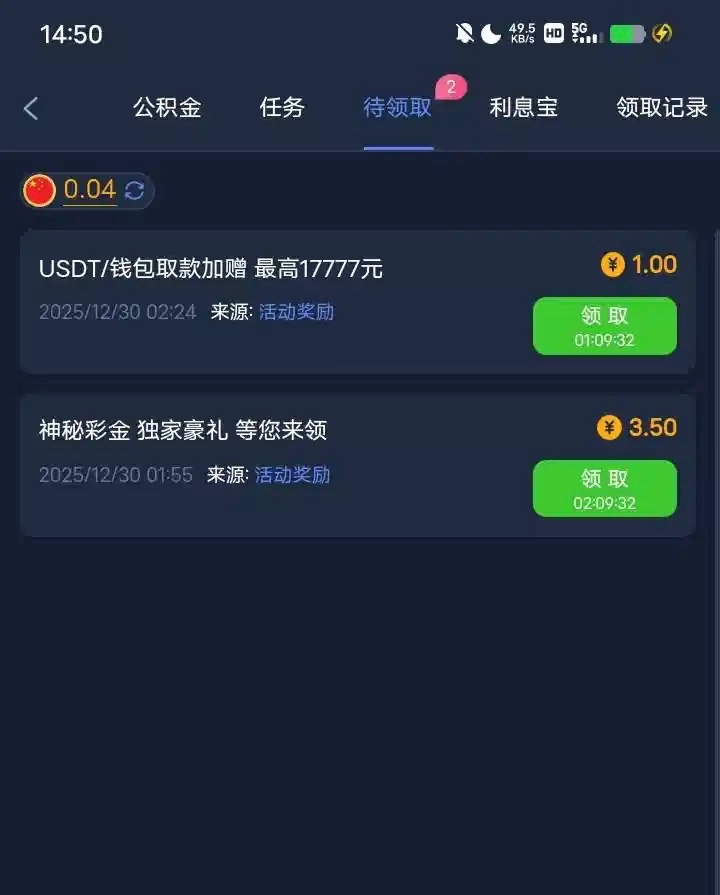This screenshot has height=895, width=720.
Task: Open the 任务 tab
Action: (282, 108)
